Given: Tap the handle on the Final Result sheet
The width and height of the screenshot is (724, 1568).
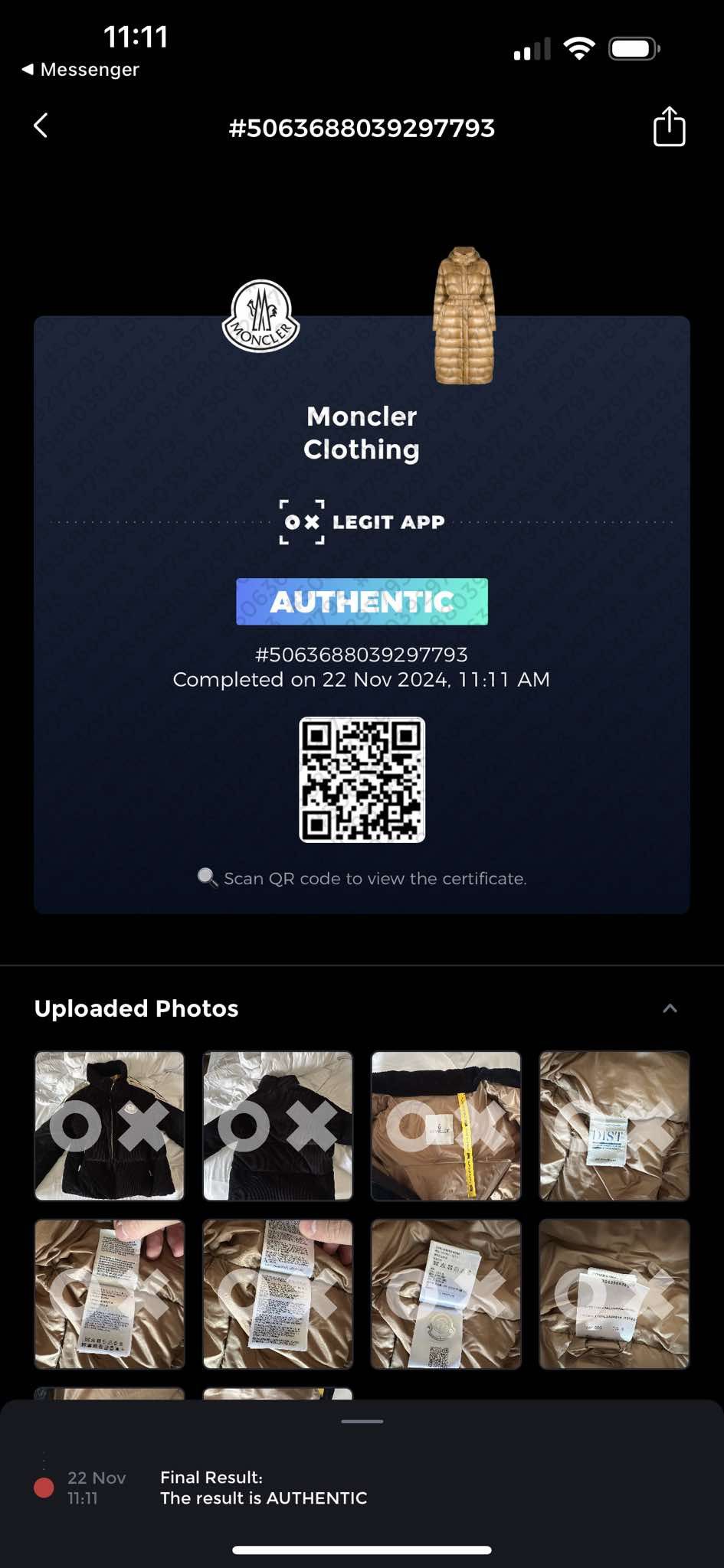Looking at the screenshot, I should [362, 1422].
